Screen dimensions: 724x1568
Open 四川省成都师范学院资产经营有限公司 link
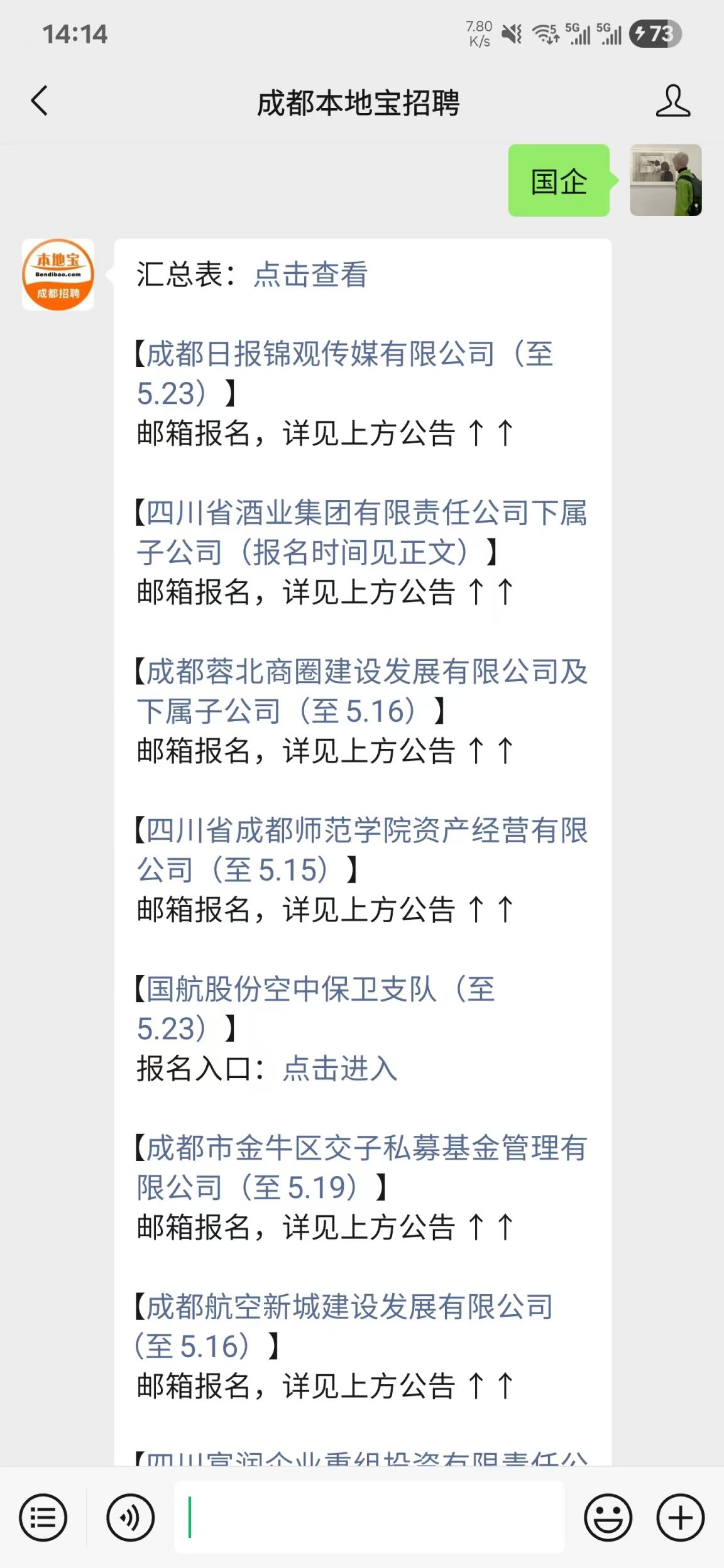click(361, 830)
